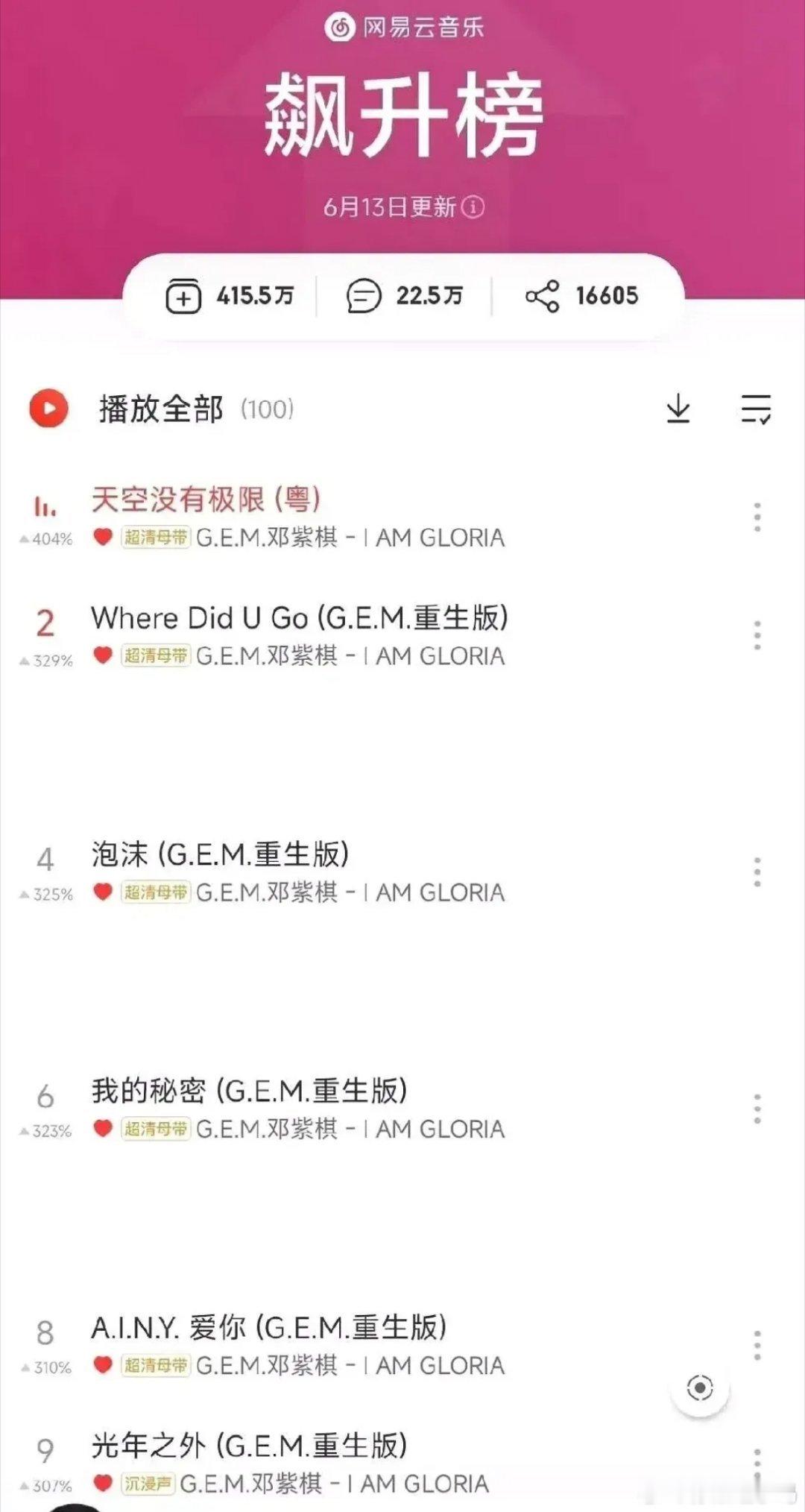Open more options for Where Did U Go

pyautogui.click(x=757, y=635)
